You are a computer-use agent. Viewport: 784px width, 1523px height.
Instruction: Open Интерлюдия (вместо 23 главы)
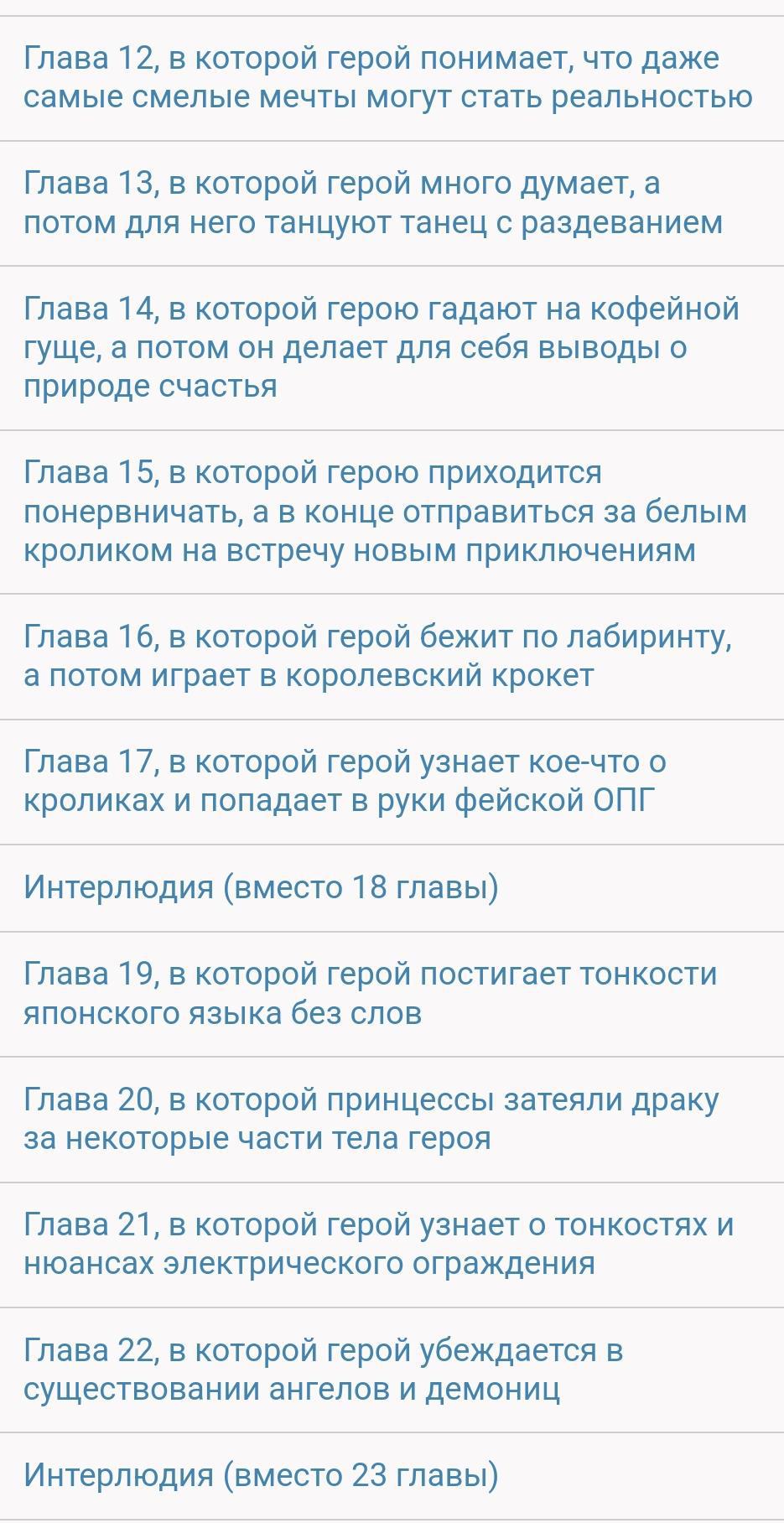coord(261,1474)
